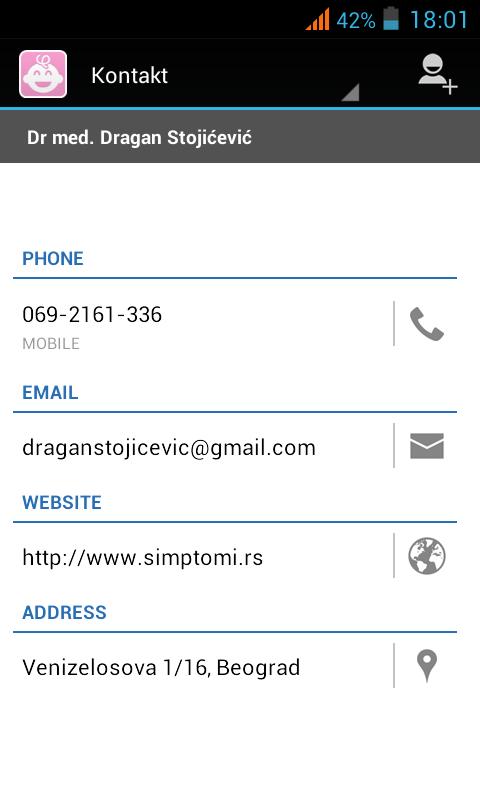
Task: Launch browser via the globe icon
Action: point(426,556)
